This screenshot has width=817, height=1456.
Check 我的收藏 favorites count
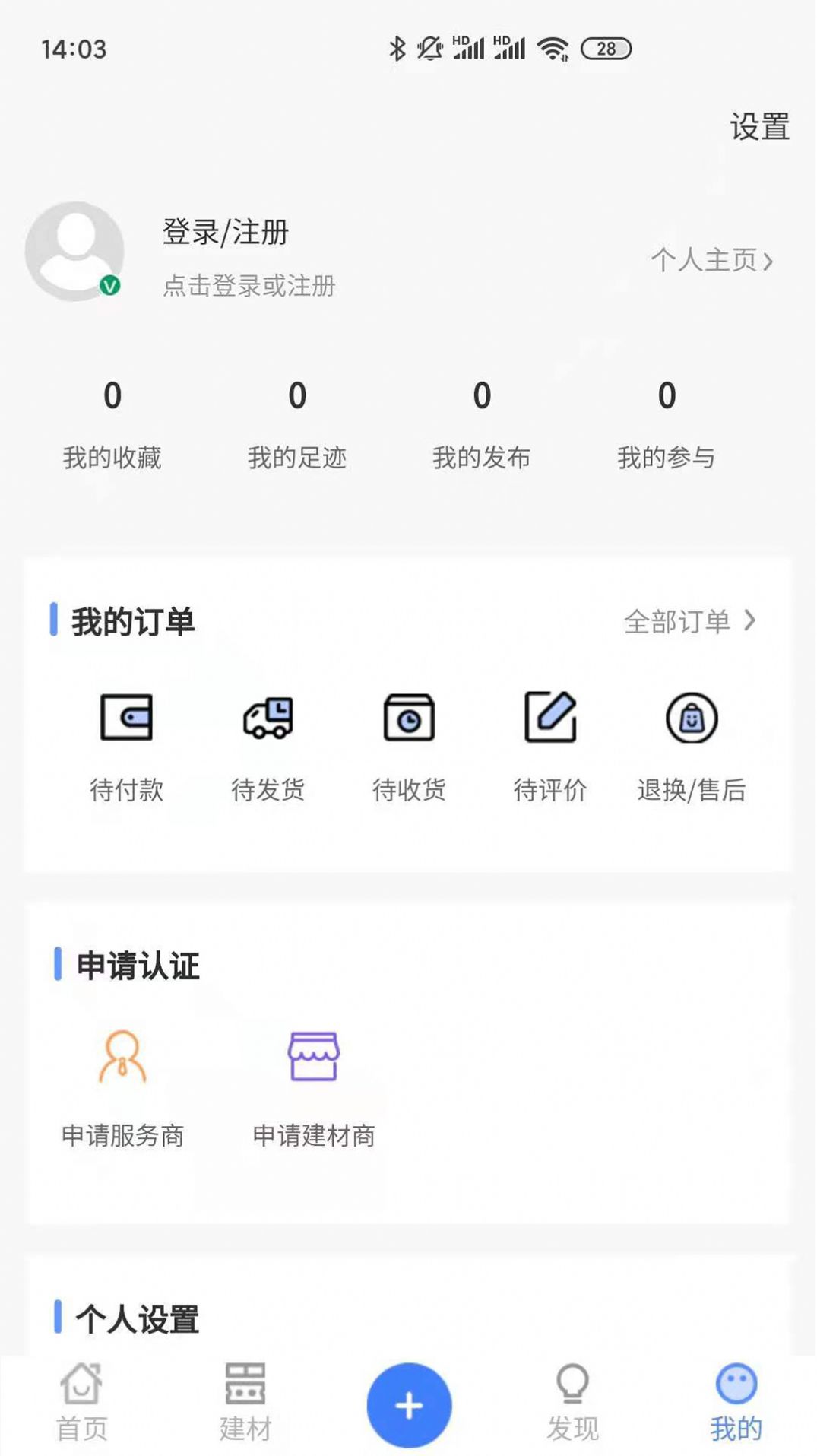coord(112,426)
